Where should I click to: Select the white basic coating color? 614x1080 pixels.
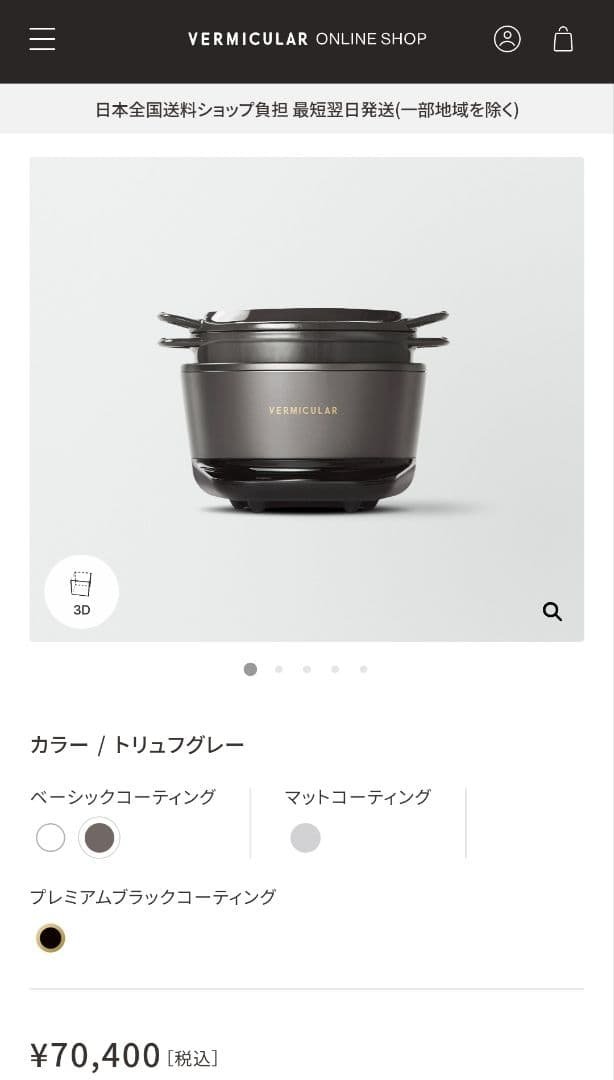50,838
